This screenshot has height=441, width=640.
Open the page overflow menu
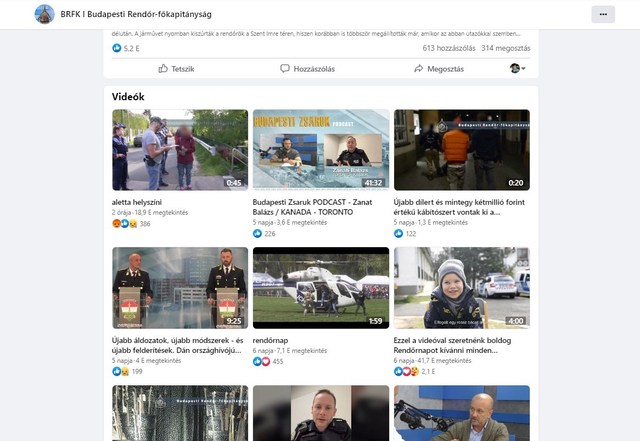(x=603, y=14)
